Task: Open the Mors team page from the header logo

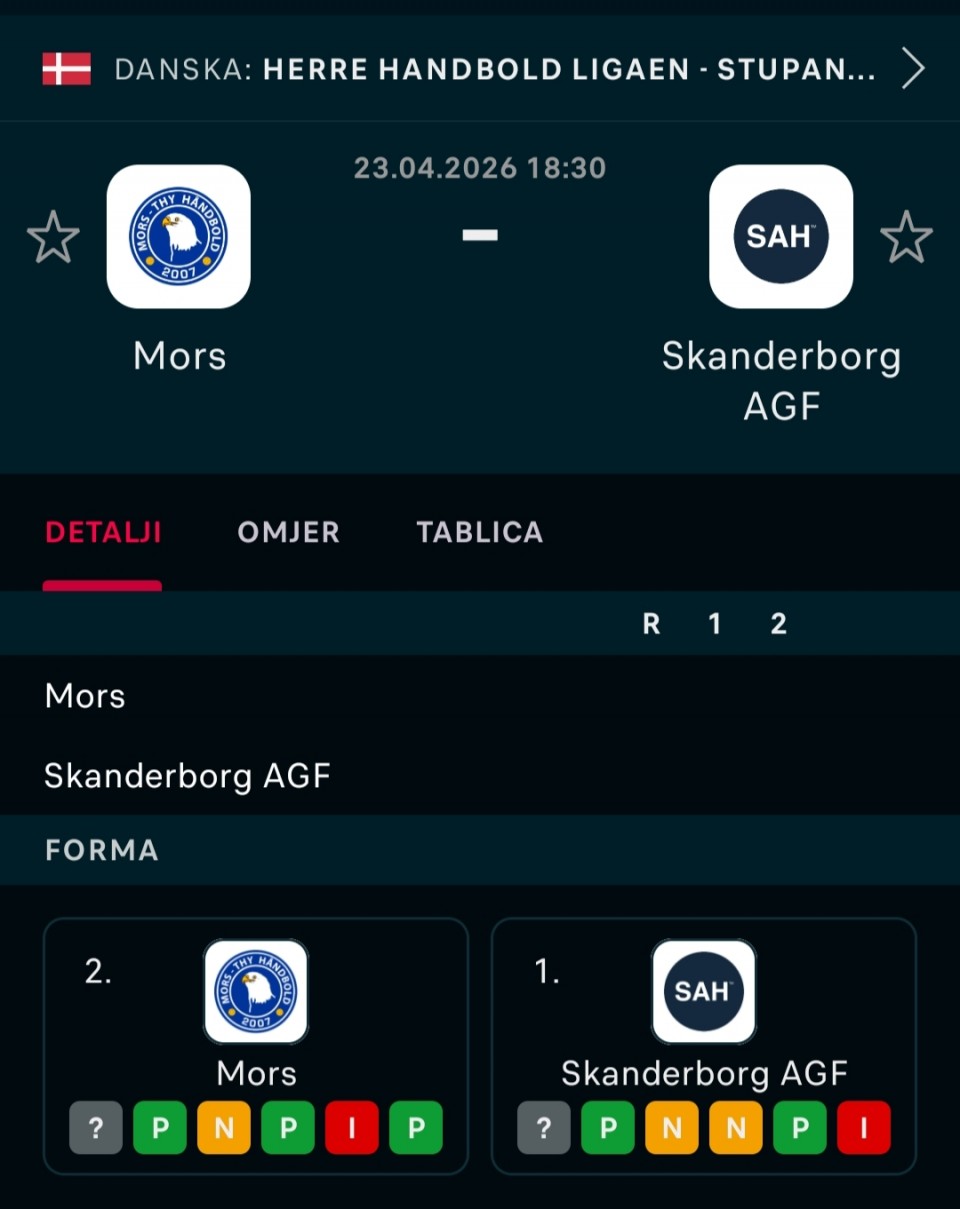Action: (179, 237)
